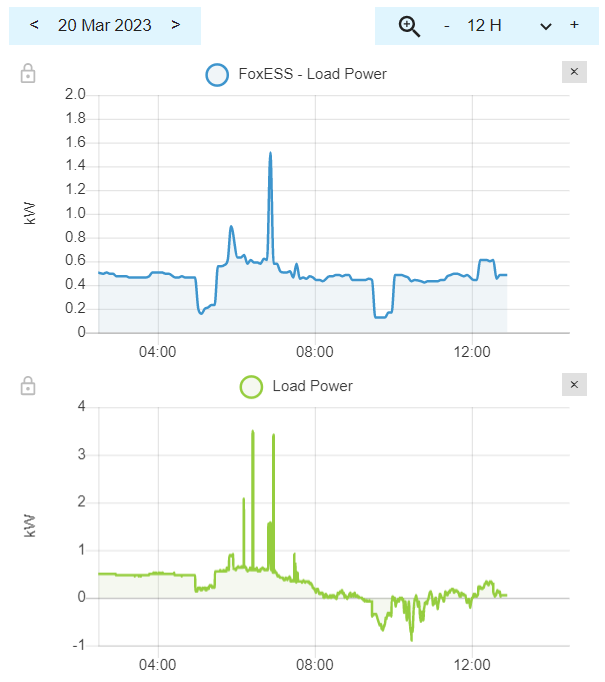The height and width of the screenshot is (682, 605).
Task: Increase the time range with plus
Action: click(574, 25)
